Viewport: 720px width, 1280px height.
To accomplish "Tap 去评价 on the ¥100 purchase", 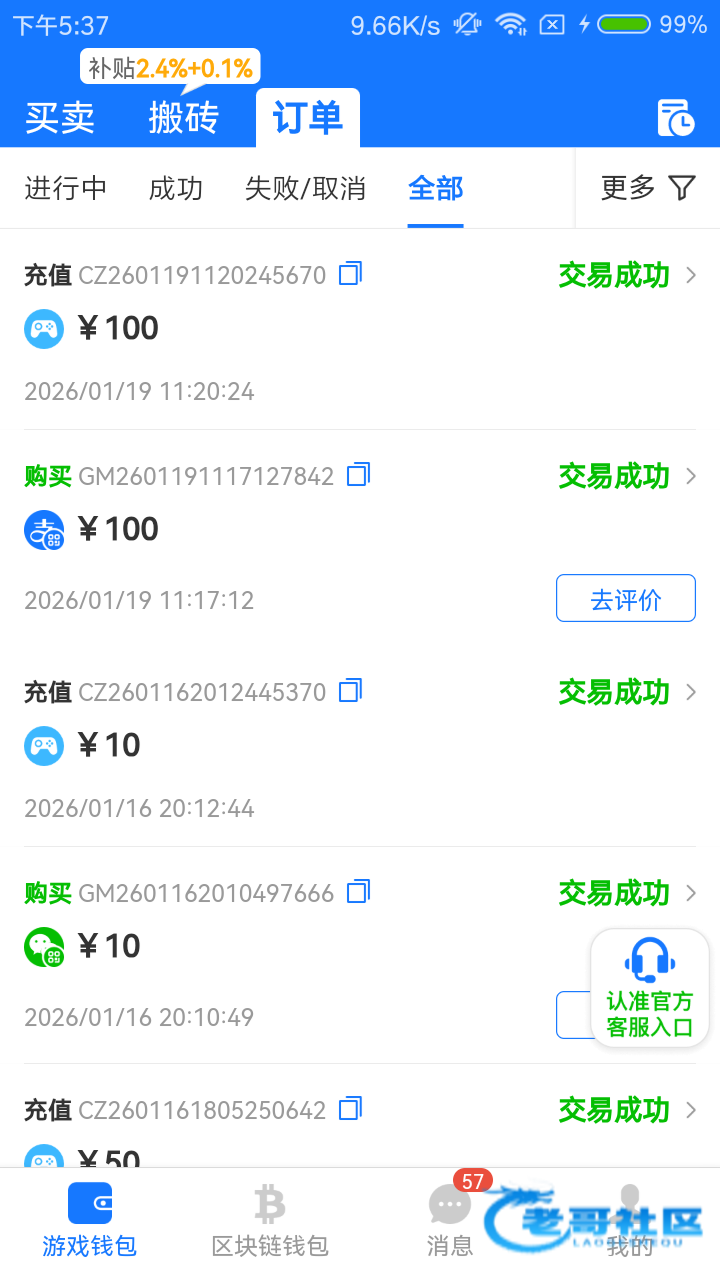I will pos(625,599).
